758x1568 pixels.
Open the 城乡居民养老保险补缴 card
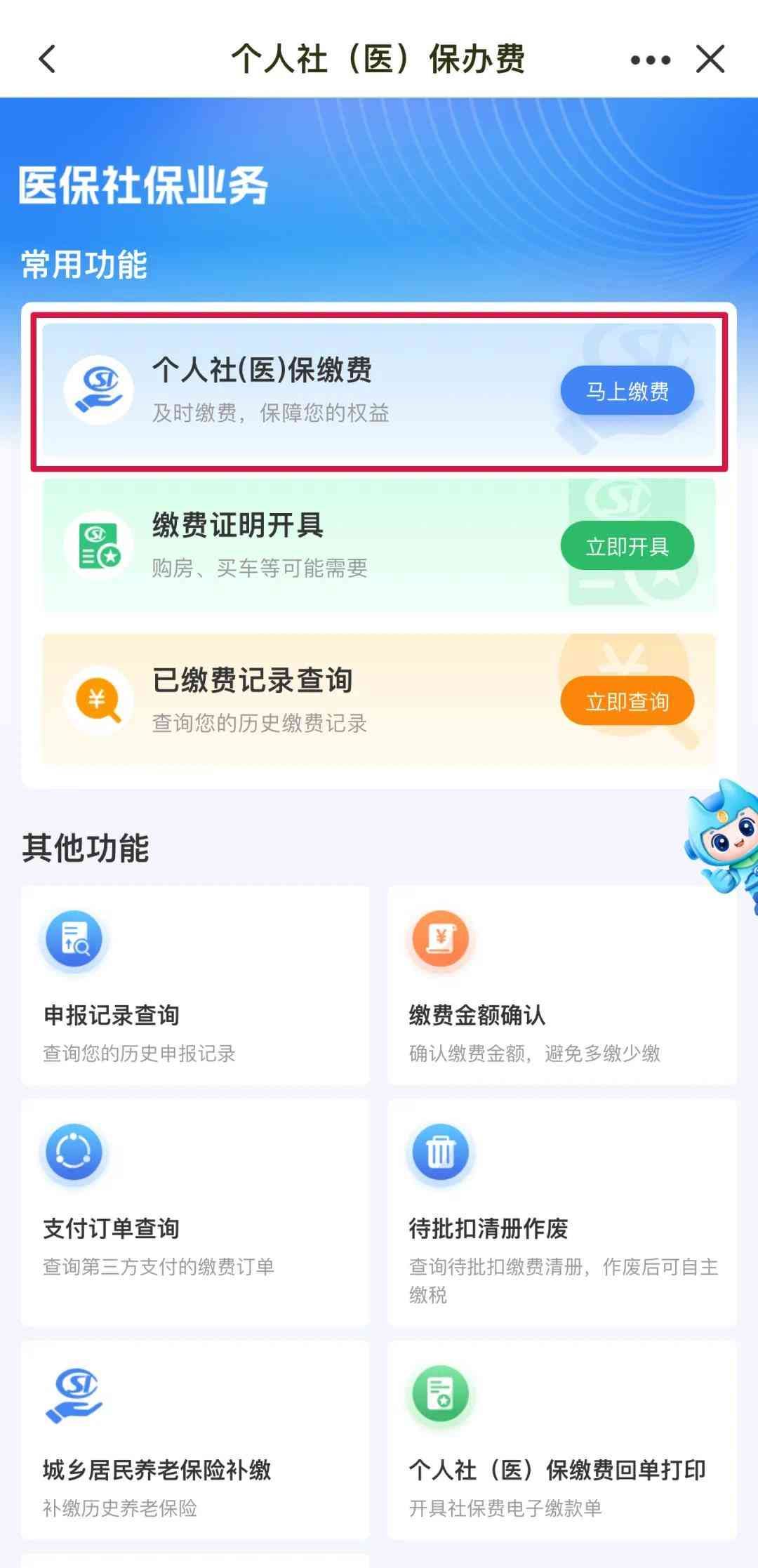click(195, 1439)
